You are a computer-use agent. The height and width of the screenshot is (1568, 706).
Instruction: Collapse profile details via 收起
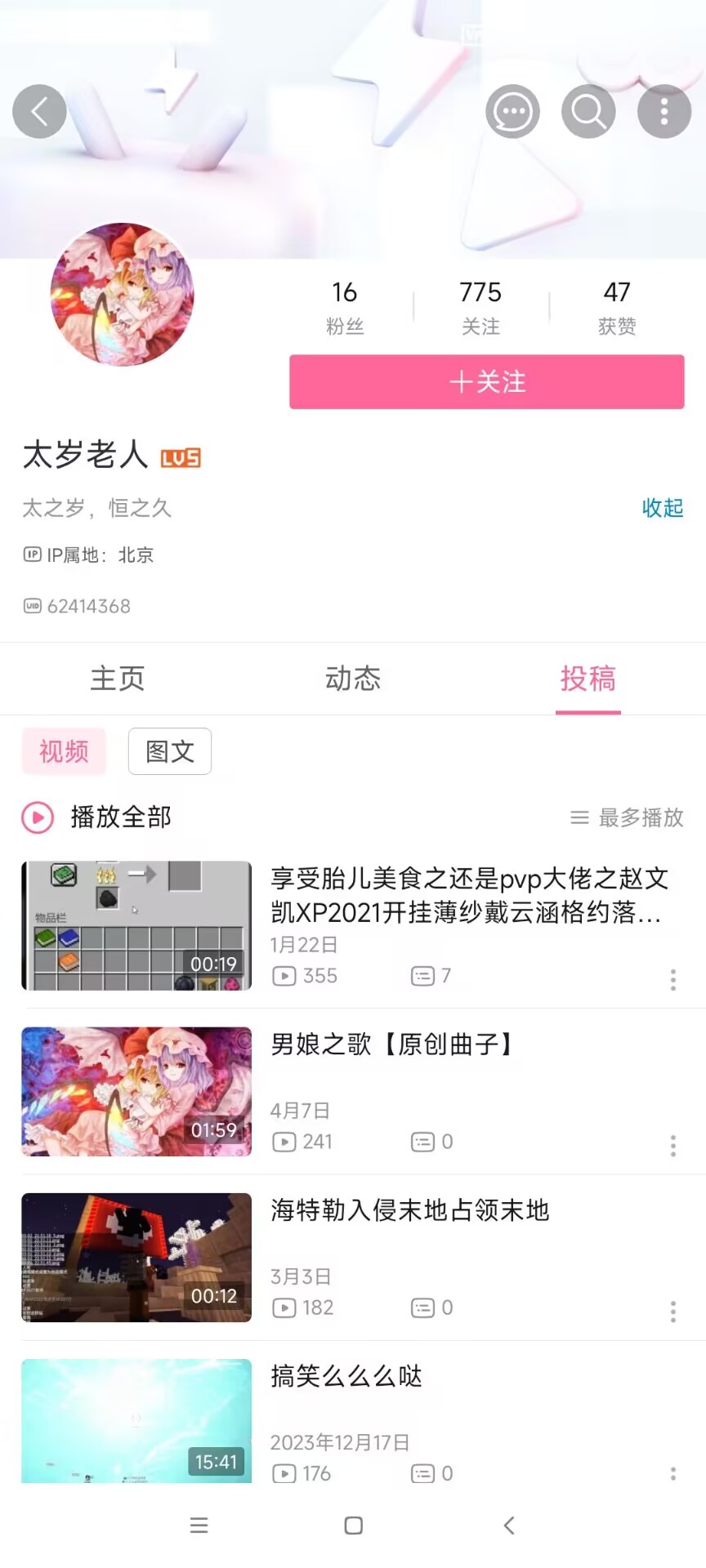(662, 508)
